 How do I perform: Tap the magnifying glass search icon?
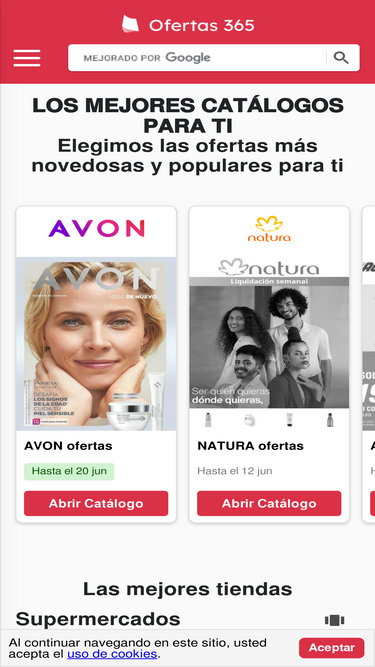click(341, 57)
